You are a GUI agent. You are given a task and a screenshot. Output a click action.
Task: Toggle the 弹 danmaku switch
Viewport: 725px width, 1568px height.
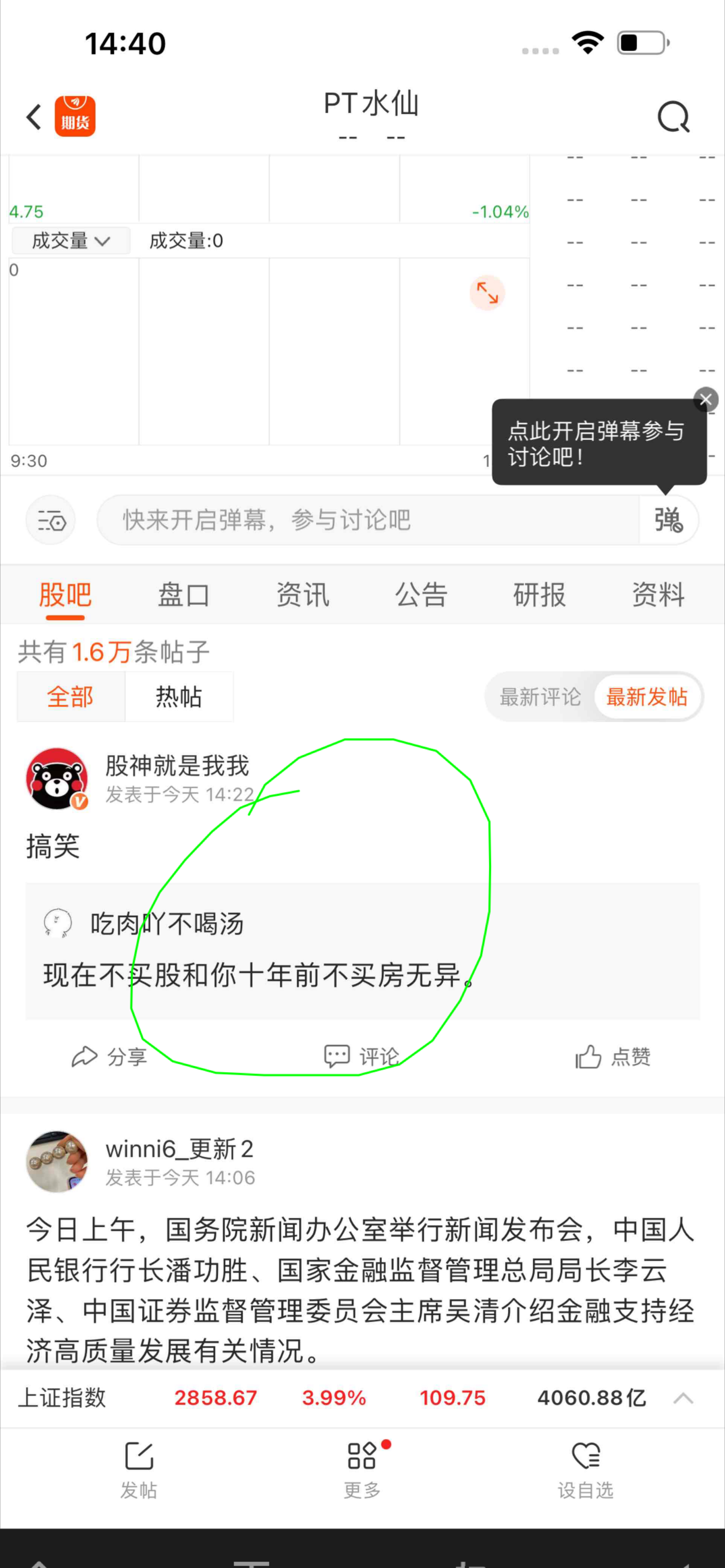668,520
